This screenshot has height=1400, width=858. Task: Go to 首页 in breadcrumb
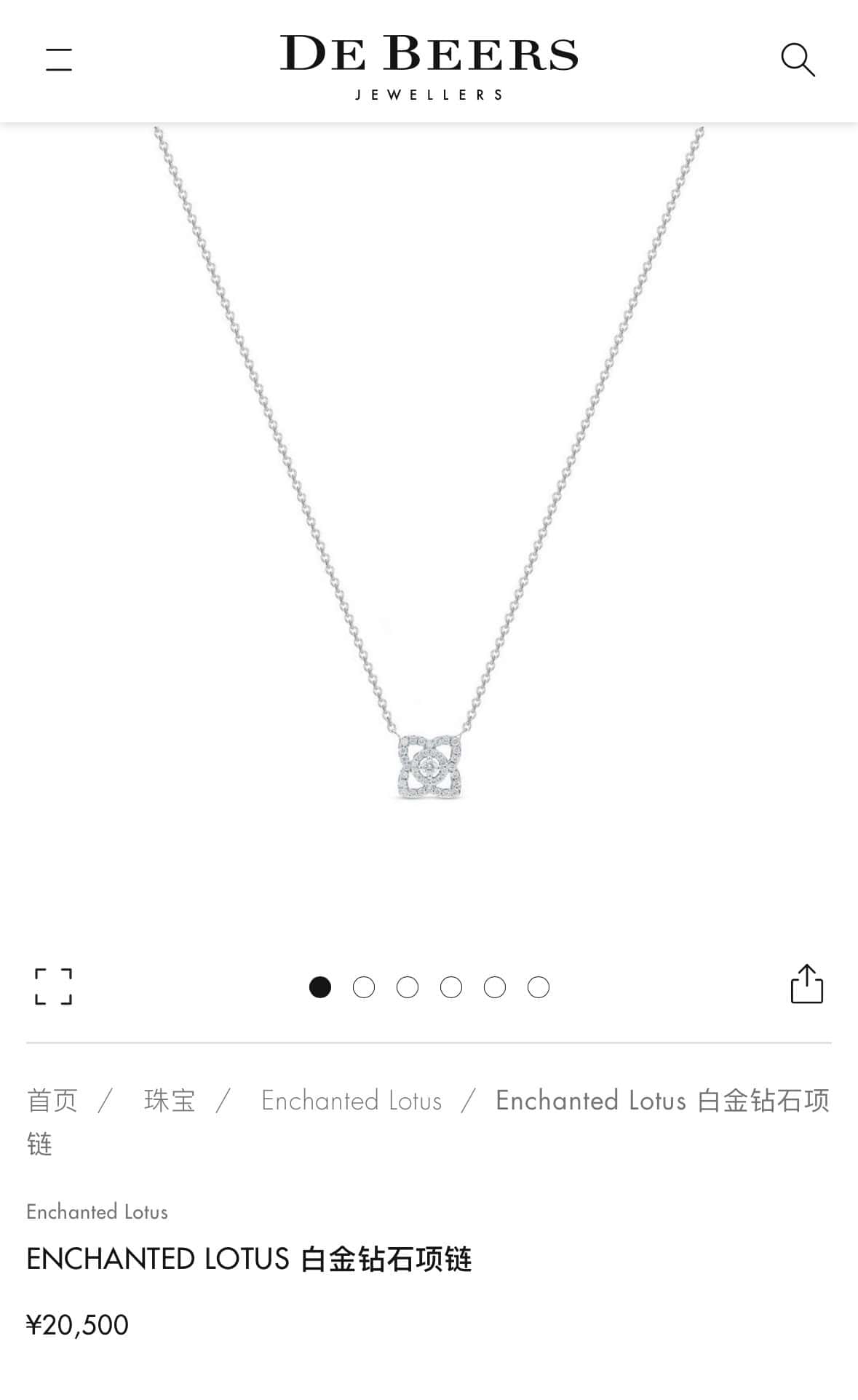(x=52, y=1100)
